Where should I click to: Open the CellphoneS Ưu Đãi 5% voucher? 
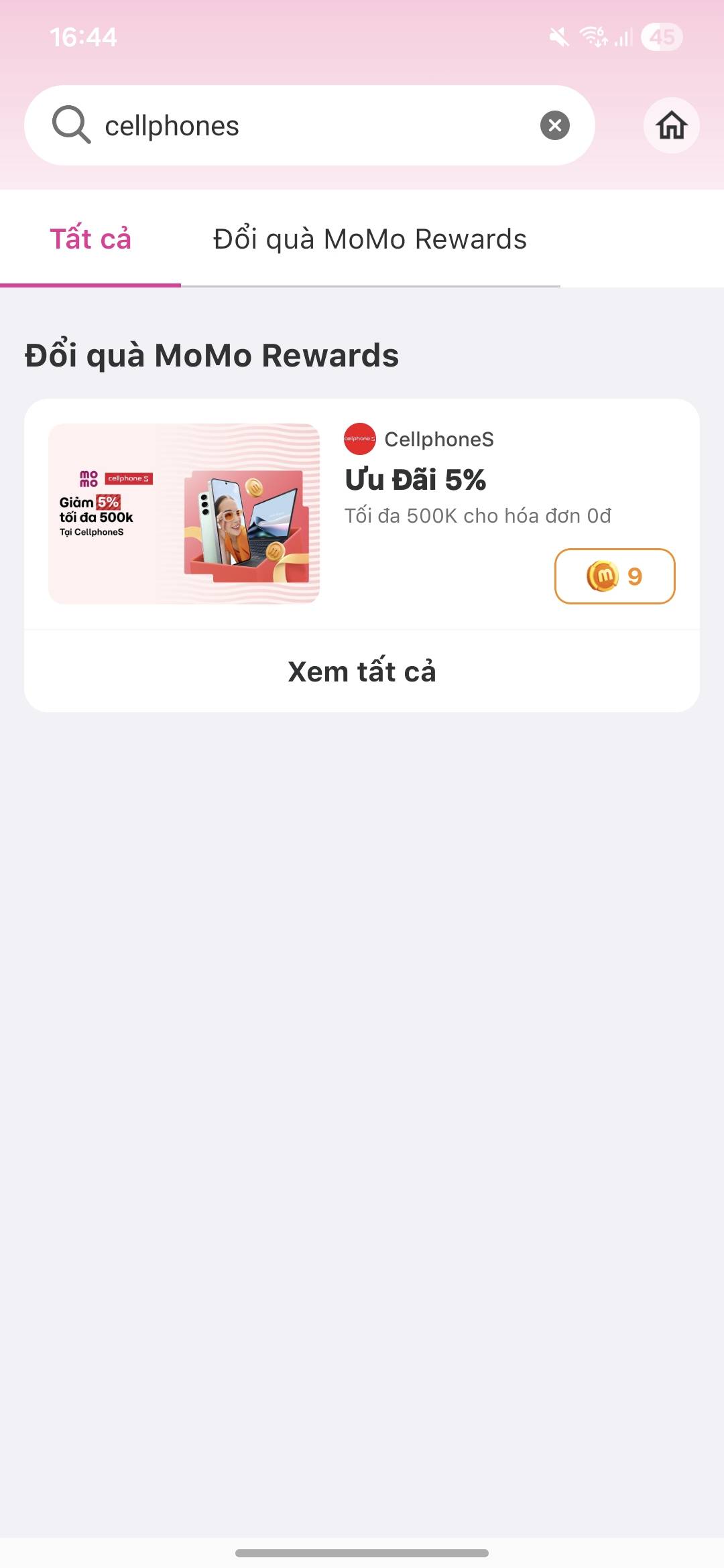point(362,514)
